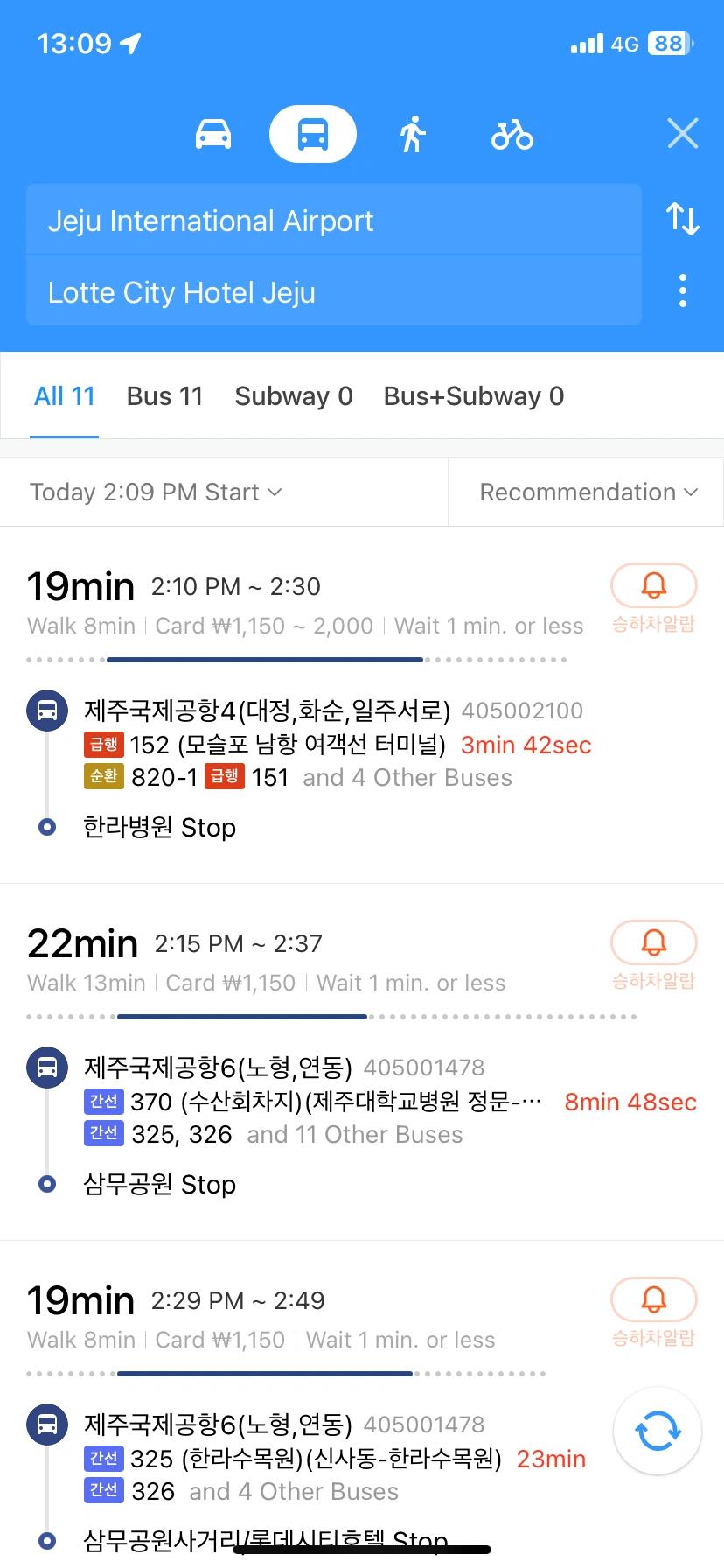The height and width of the screenshot is (1568, 724).
Task: Switch to the Bus 11 tab
Action: click(x=164, y=396)
